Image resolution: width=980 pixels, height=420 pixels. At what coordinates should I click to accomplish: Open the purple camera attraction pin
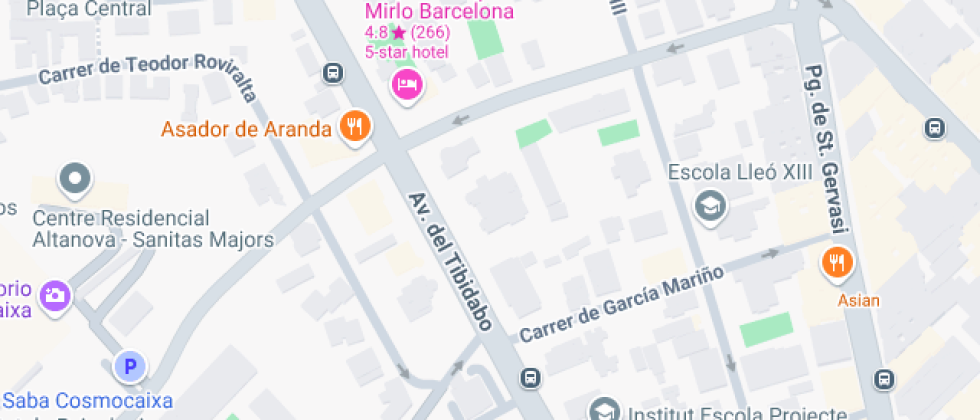[56, 294]
